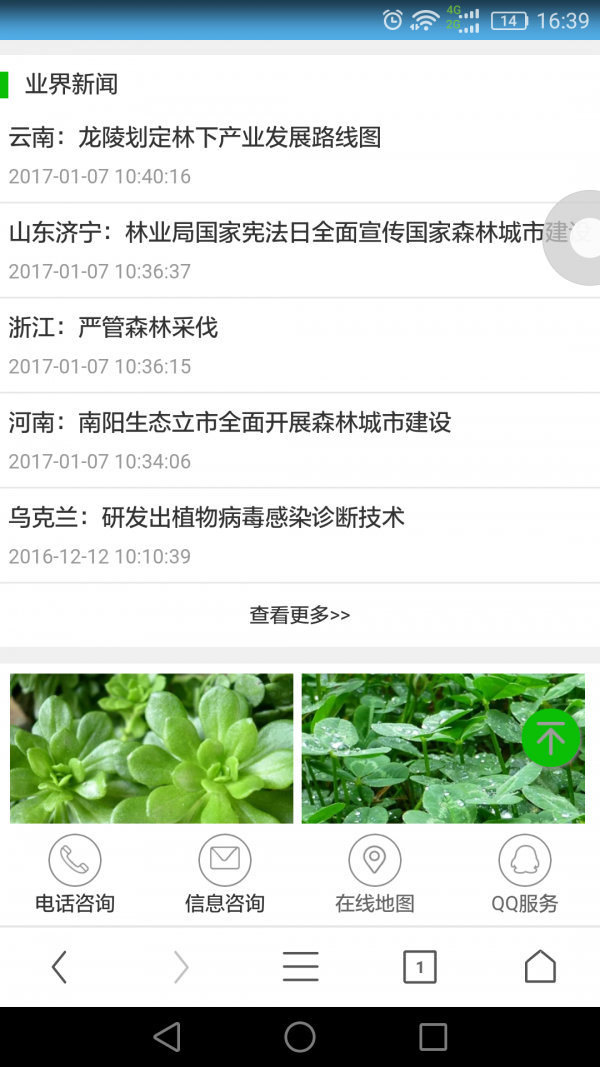Open the Yunnan Longling news article
The width and height of the screenshot is (600, 1067).
195,138
